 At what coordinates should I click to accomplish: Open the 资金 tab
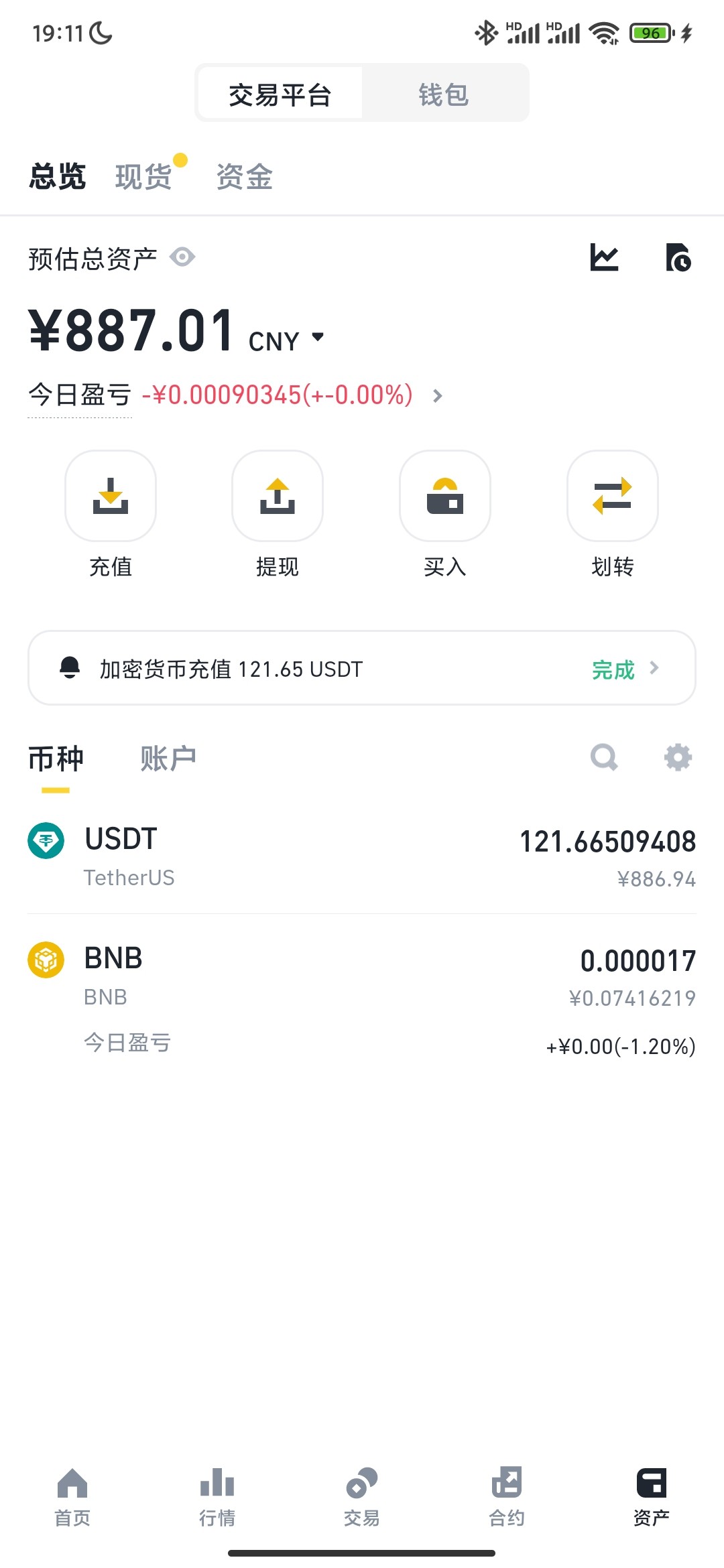pyautogui.click(x=244, y=177)
